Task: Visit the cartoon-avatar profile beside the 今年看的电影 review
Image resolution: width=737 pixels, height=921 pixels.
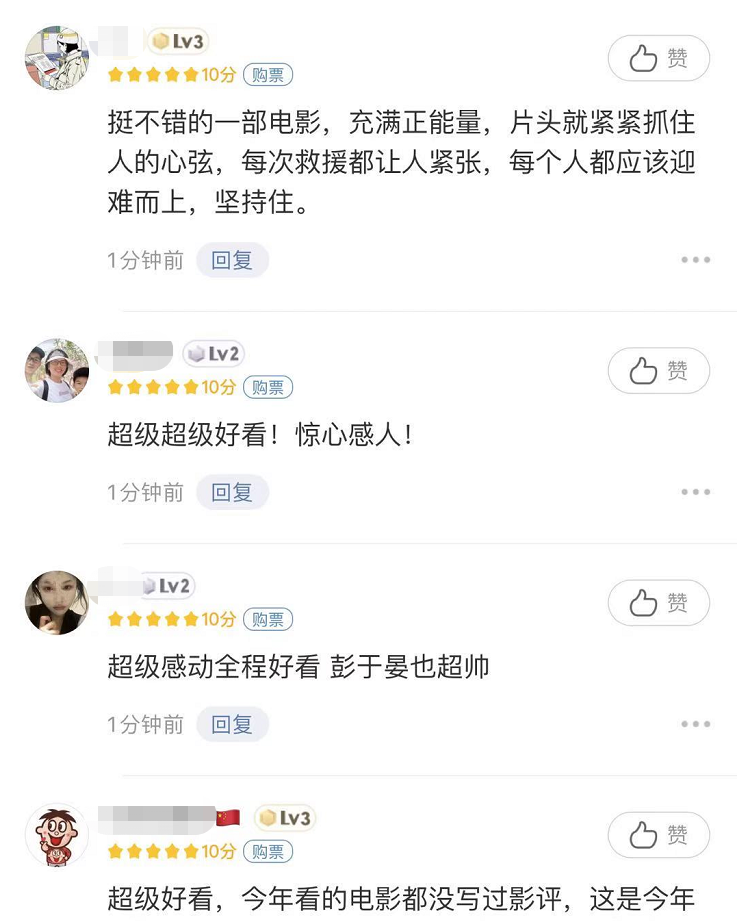Action: (57, 834)
